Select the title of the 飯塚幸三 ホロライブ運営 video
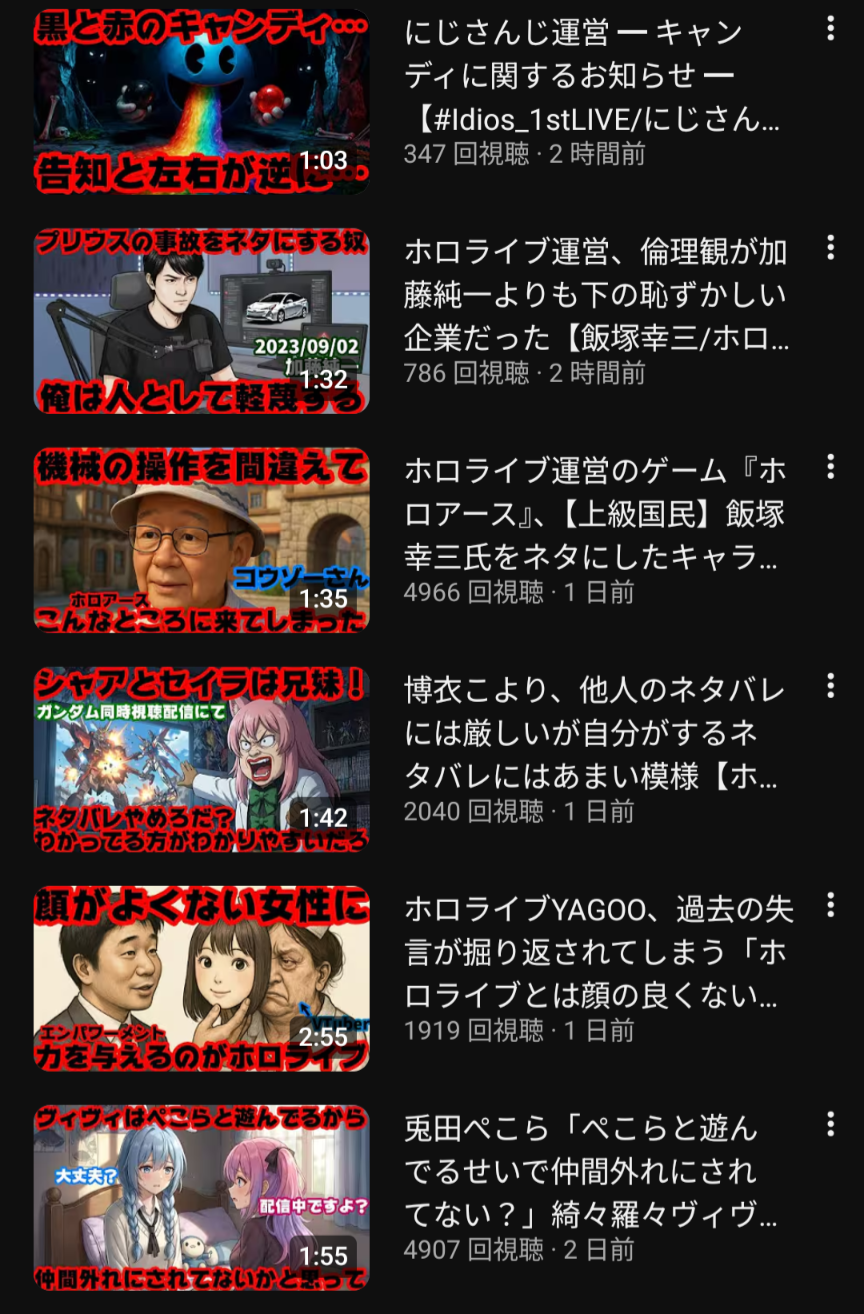The height and width of the screenshot is (1314, 864). [x=596, y=295]
